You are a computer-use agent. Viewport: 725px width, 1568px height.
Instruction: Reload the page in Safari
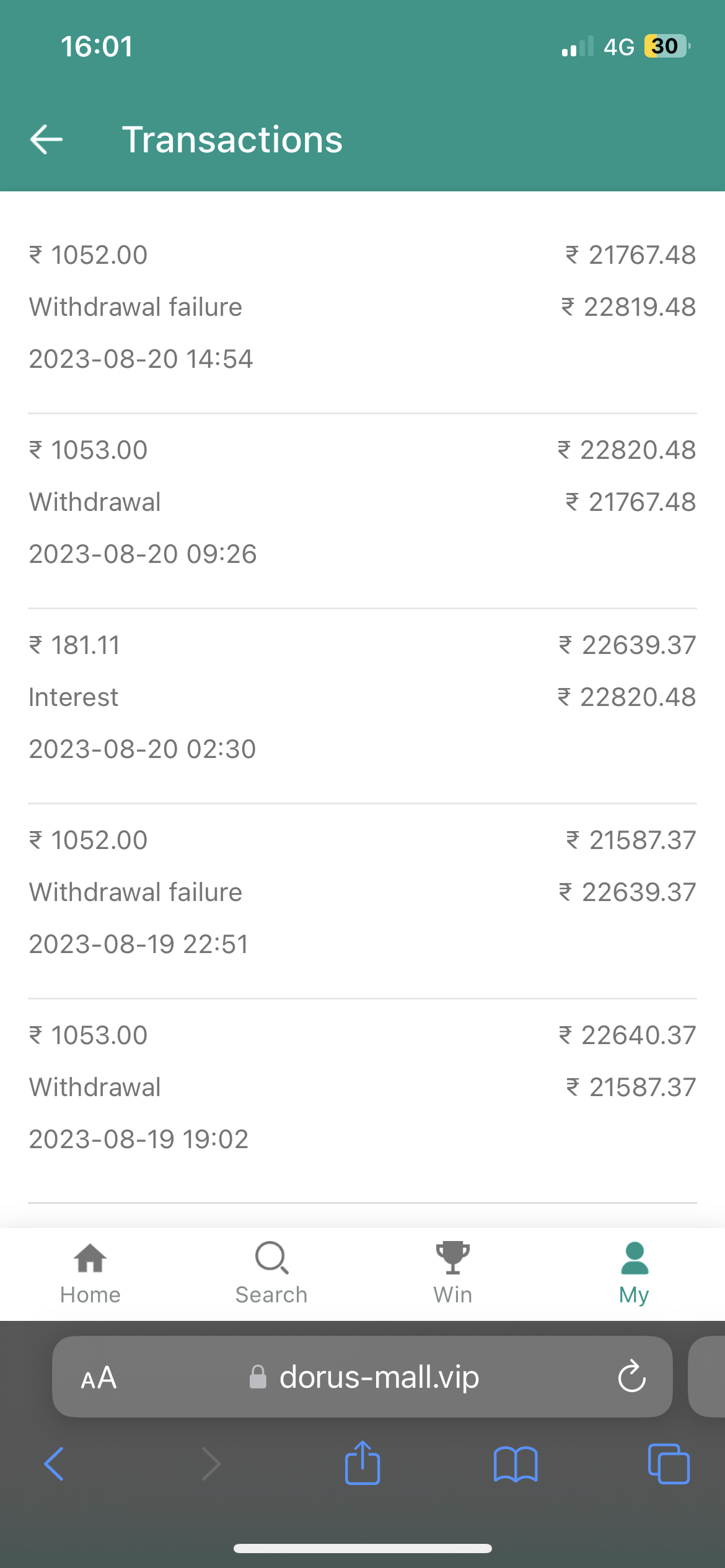631,1377
